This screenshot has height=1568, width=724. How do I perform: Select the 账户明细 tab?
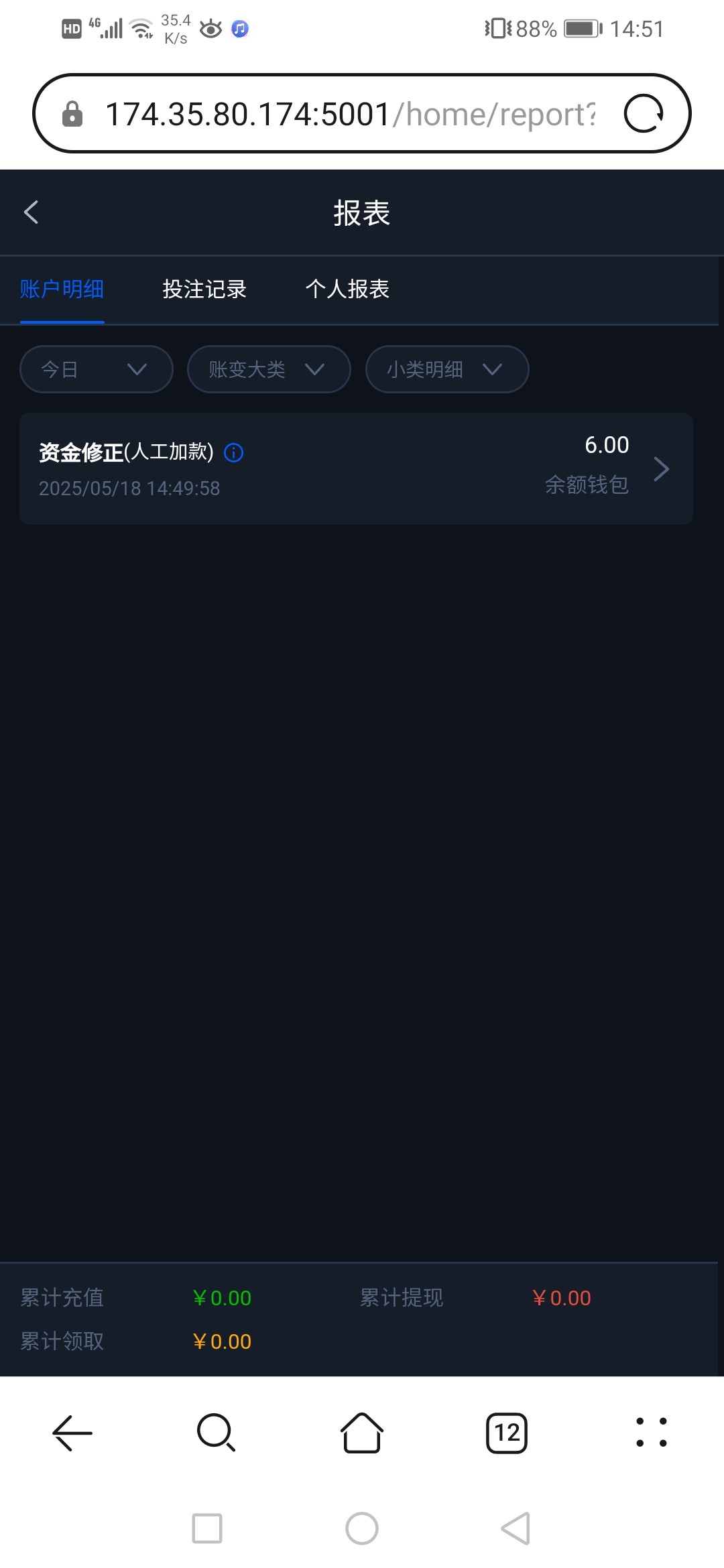[62, 289]
